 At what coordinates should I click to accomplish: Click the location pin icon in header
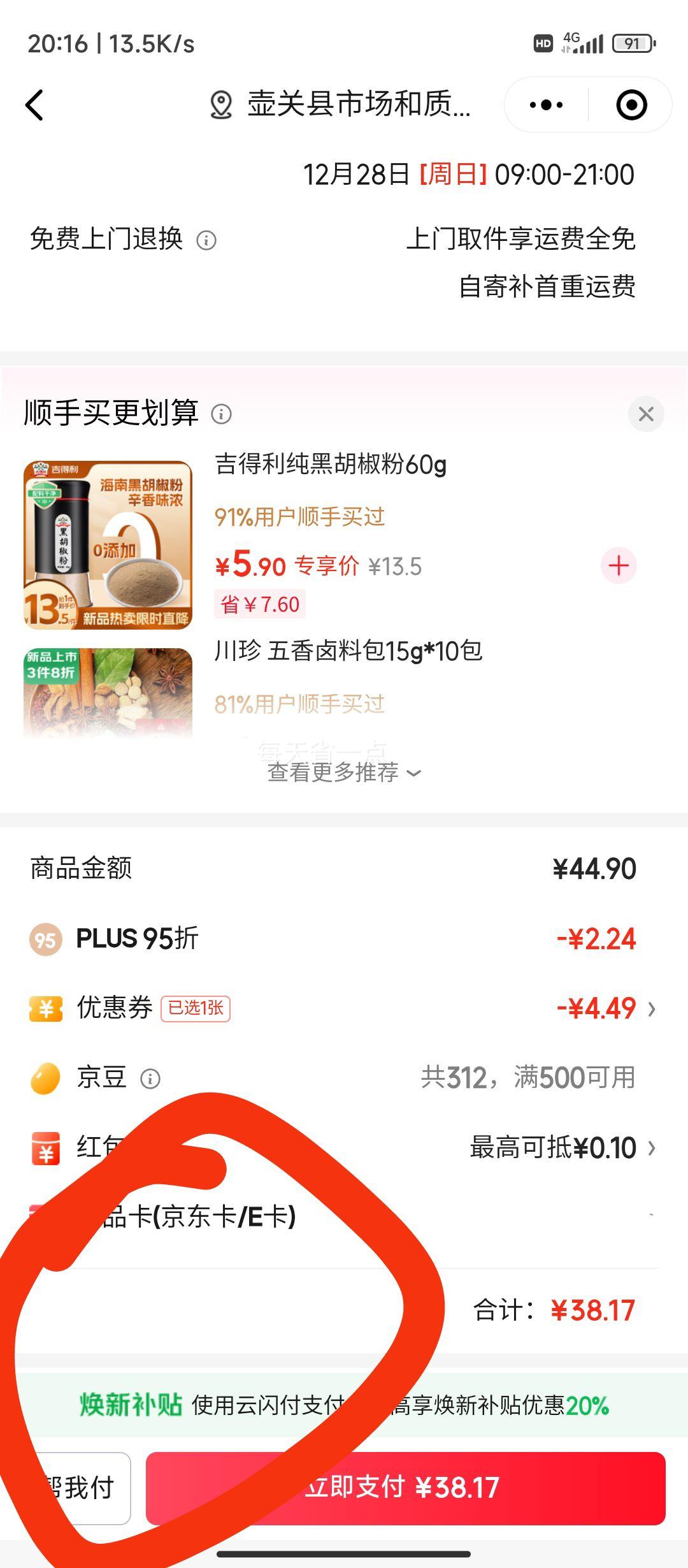[221, 106]
